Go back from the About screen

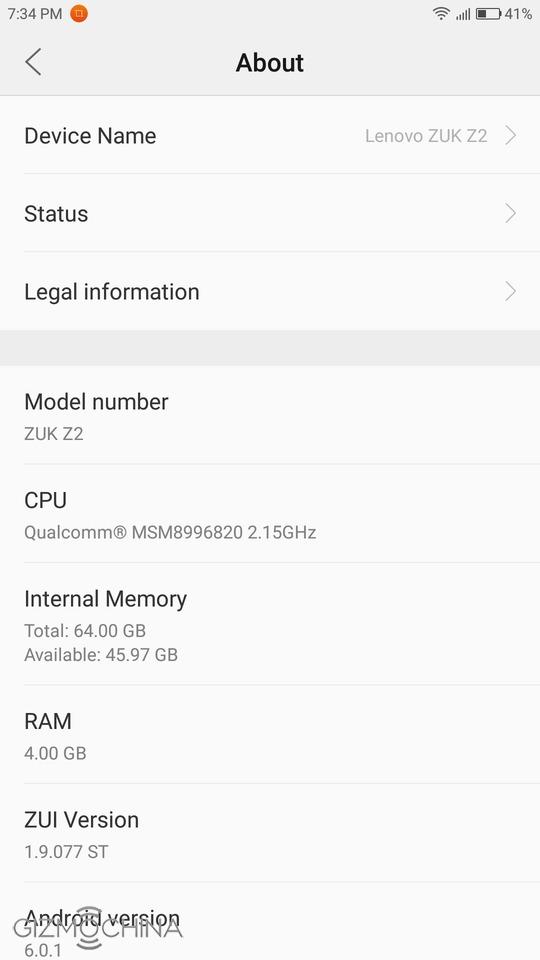tap(34, 62)
